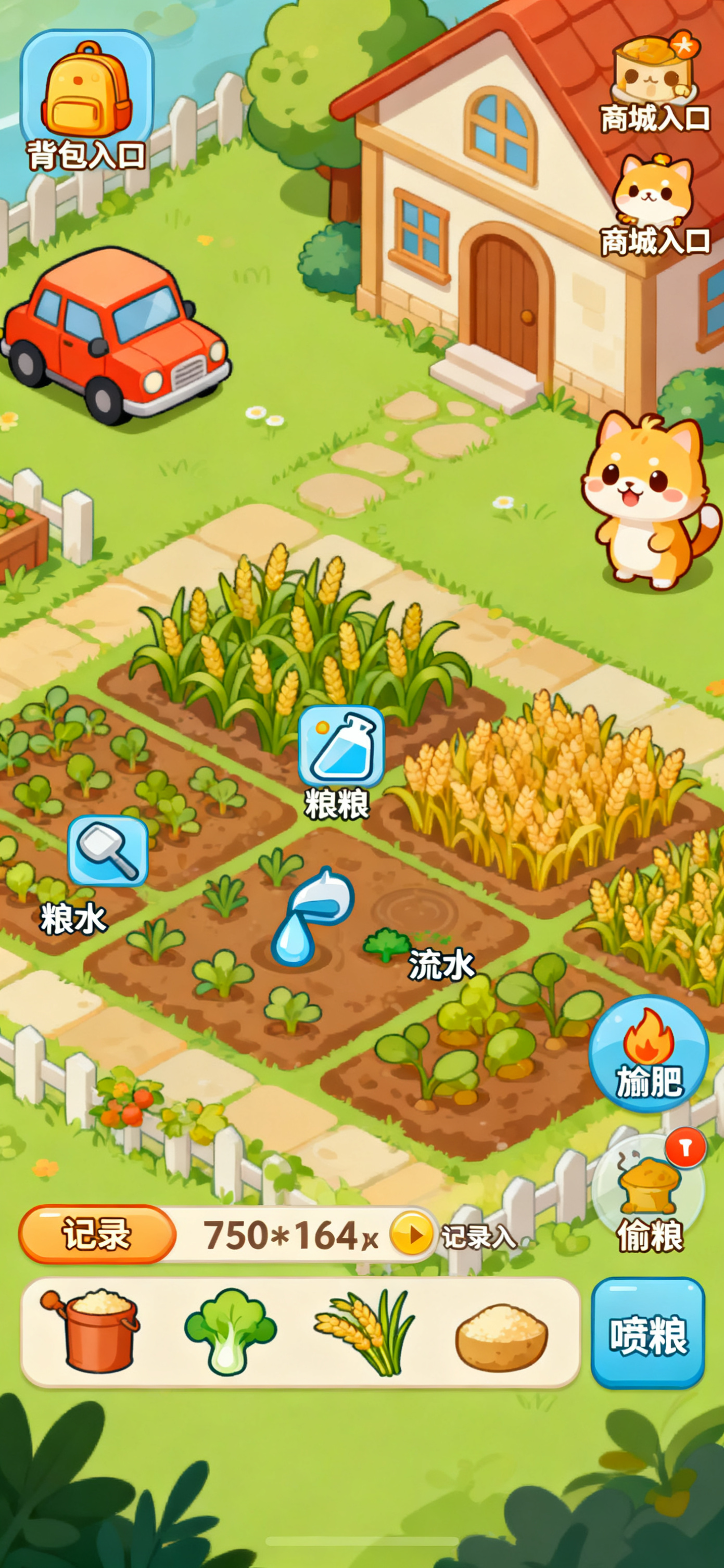The width and height of the screenshot is (724, 1568).
Task: Select the red rice bucket item
Action: 91,1332
